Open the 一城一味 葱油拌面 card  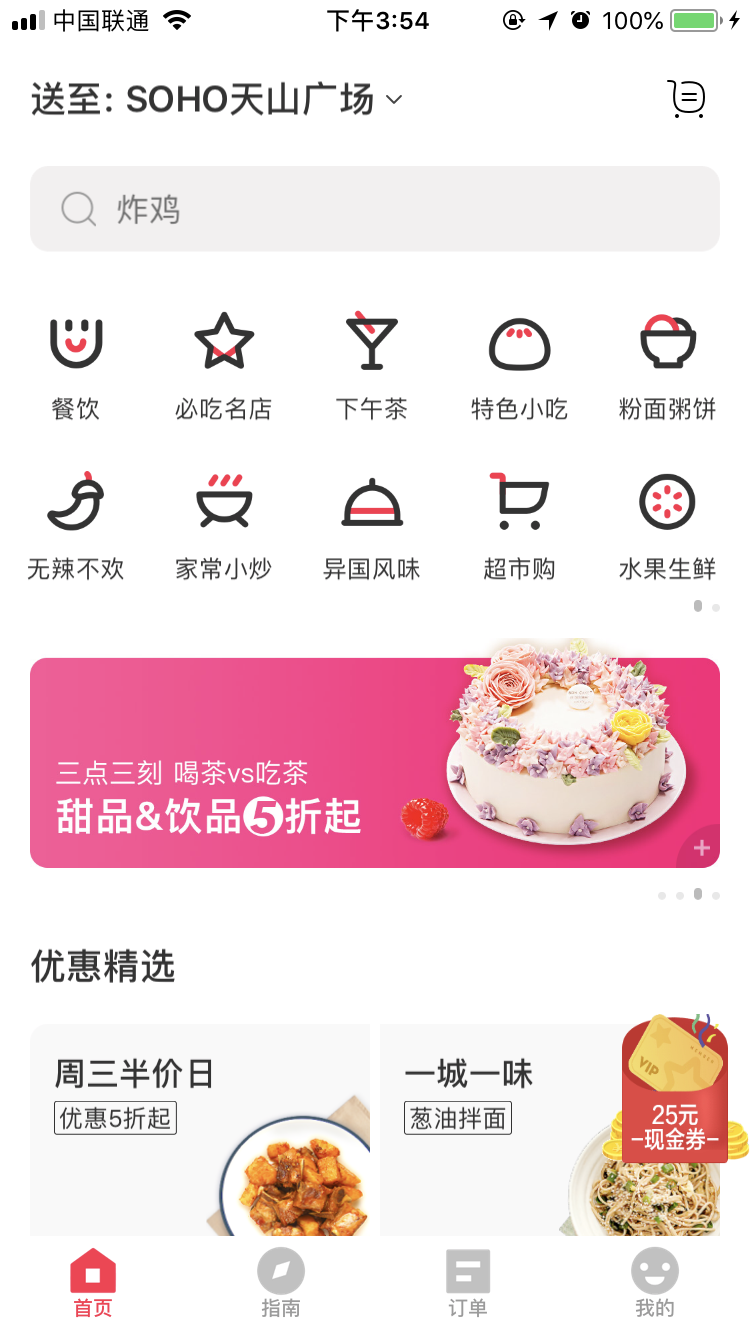(500, 1130)
